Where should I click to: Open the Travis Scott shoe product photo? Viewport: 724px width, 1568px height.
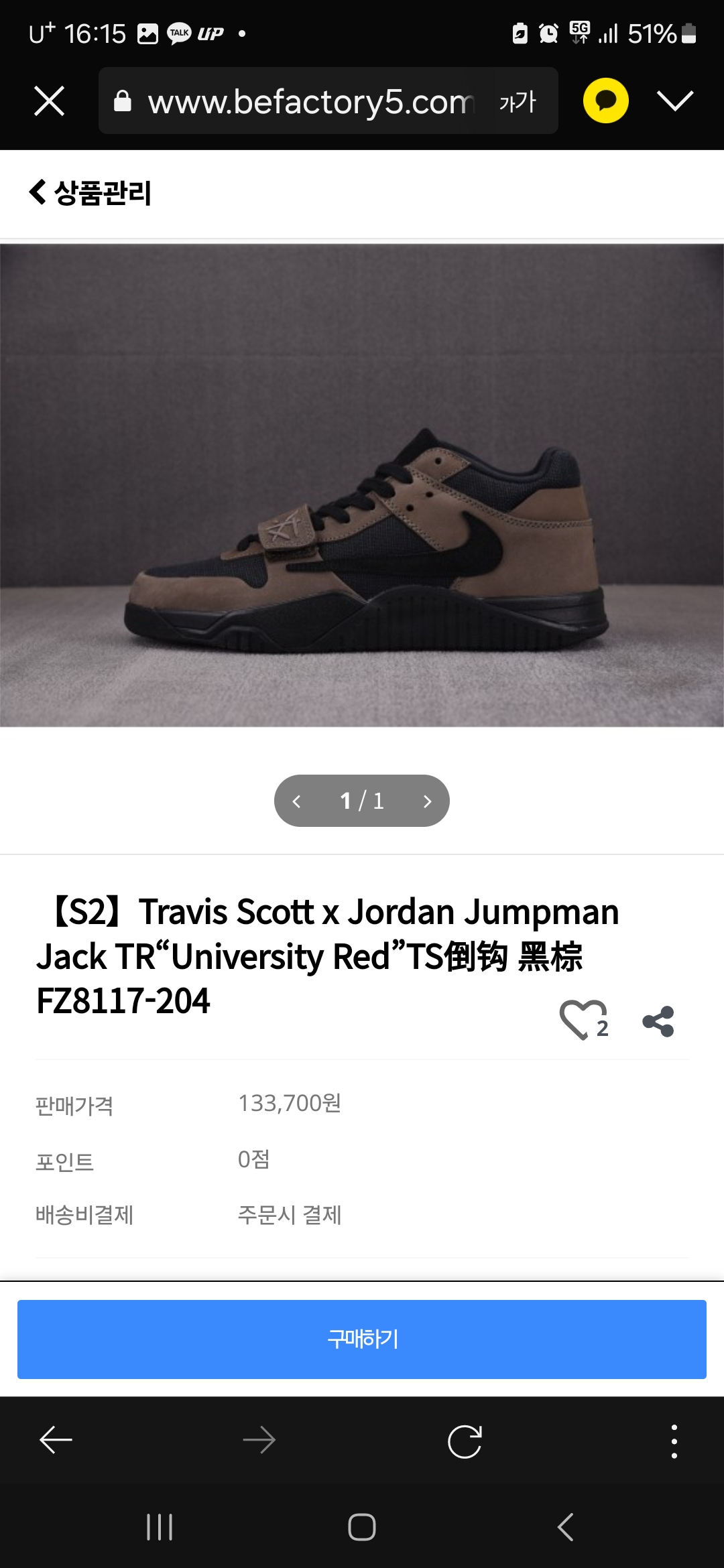pos(362,485)
